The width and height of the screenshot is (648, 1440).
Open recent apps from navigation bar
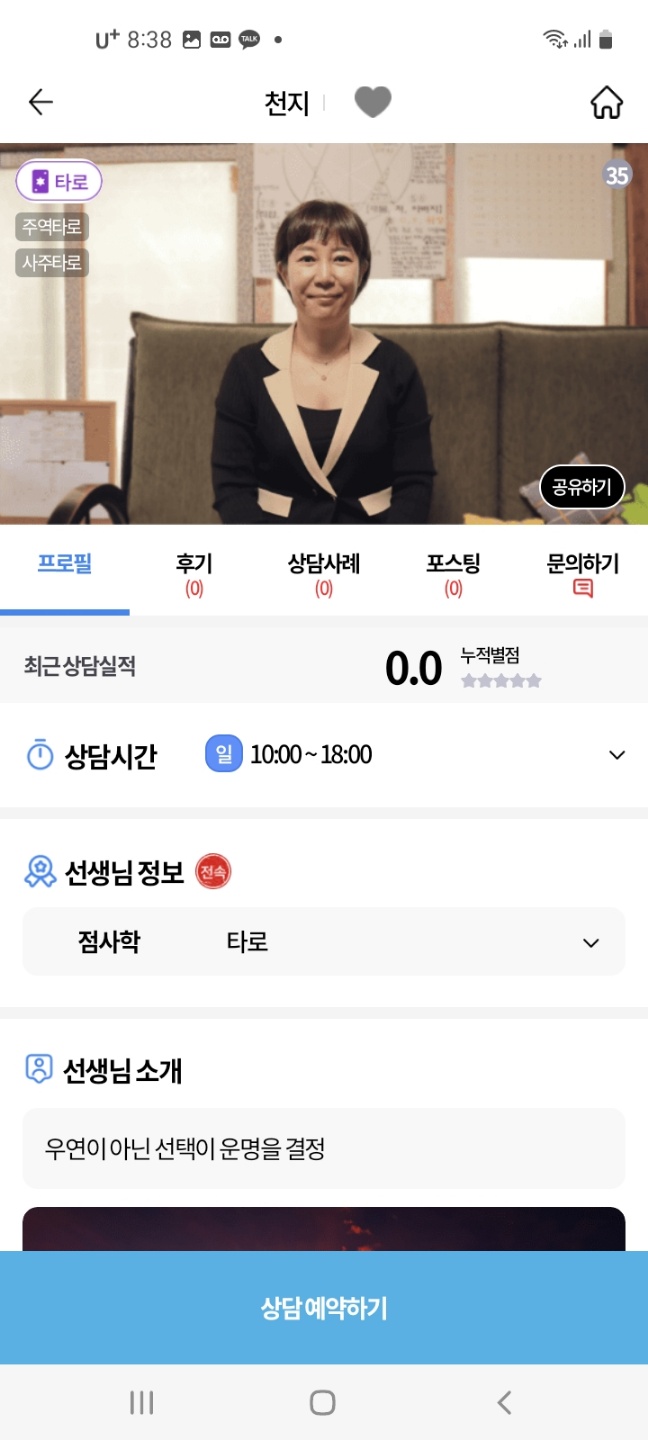142,1403
